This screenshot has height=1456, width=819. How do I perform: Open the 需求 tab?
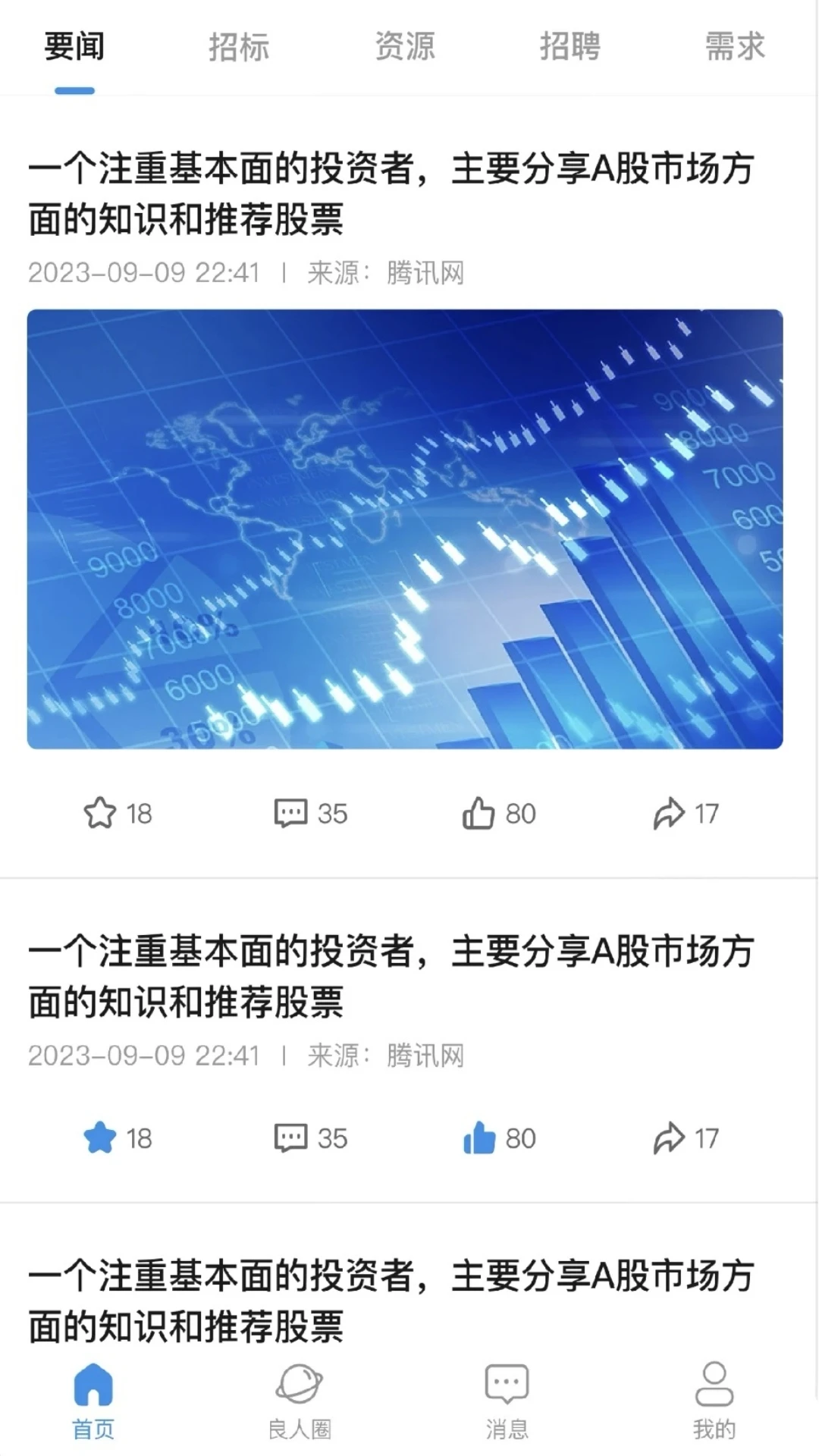[733, 45]
